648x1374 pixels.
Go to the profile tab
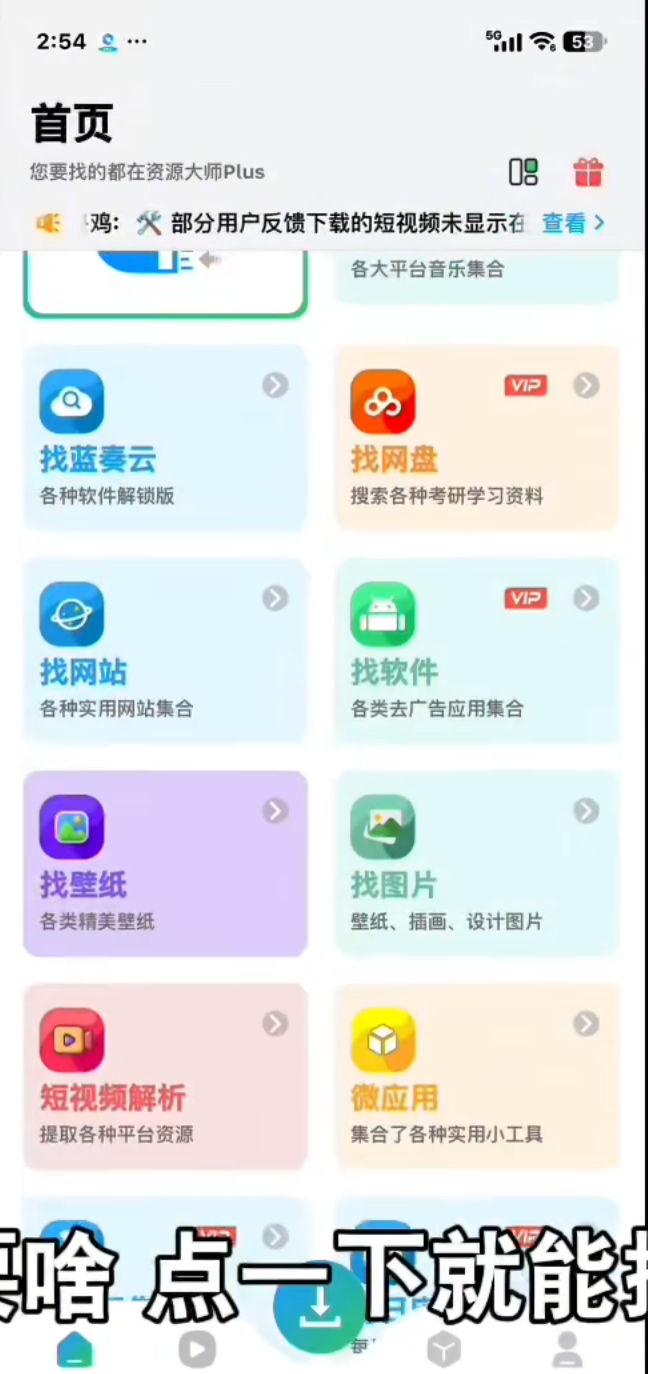coord(567,1349)
